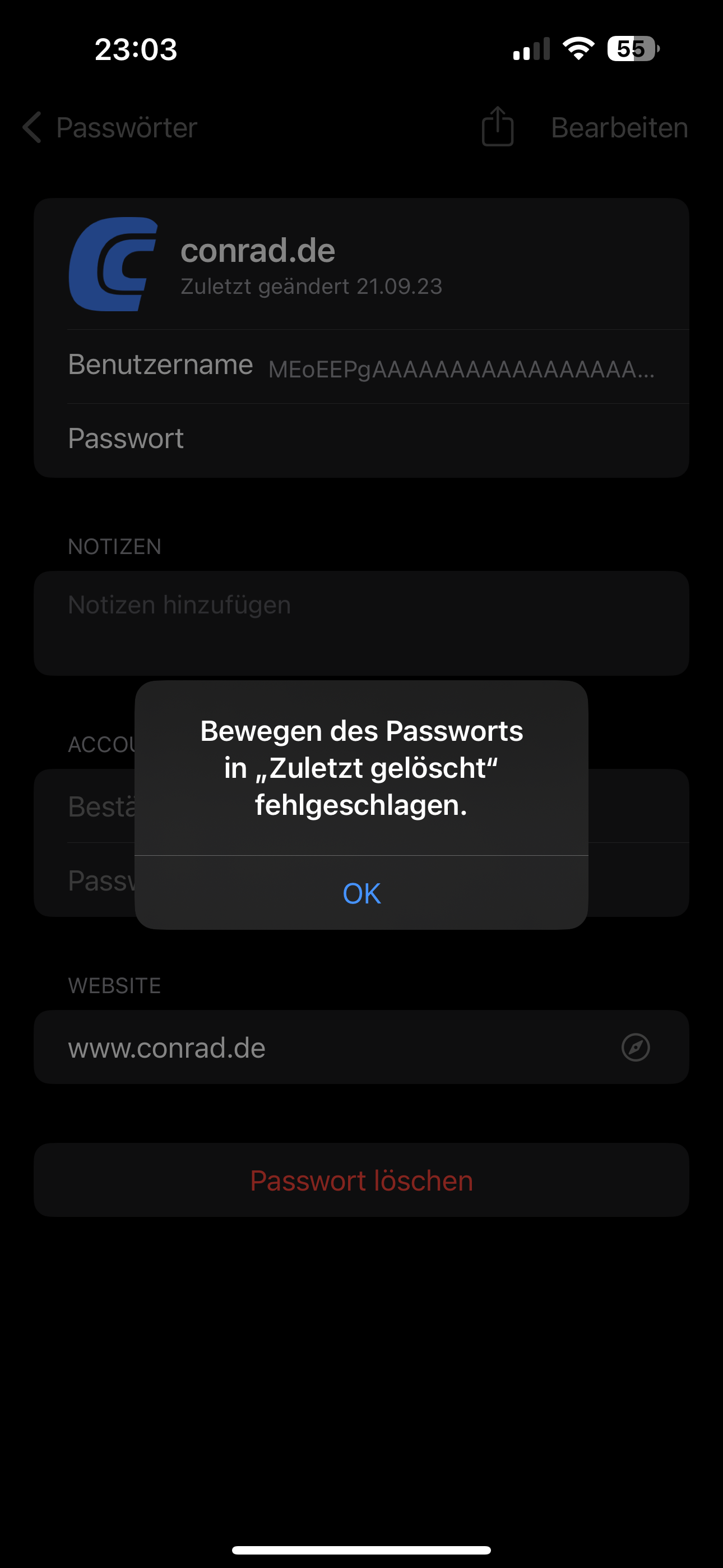This screenshot has width=723, height=1568.
Task: Tap Bearbeiten to edit entry
Action: pos(619,128)
